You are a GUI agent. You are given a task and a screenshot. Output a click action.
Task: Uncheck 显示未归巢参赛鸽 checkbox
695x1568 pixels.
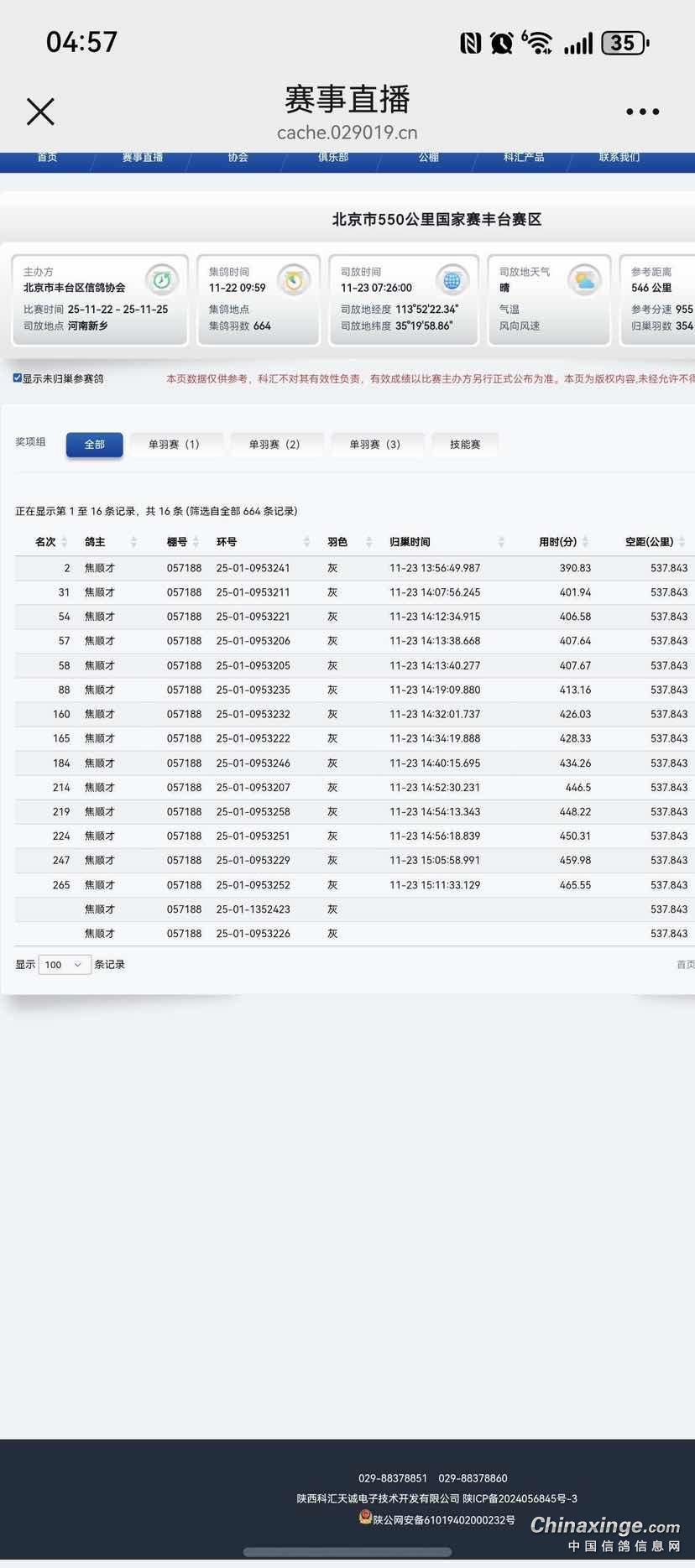click(18, 378)
